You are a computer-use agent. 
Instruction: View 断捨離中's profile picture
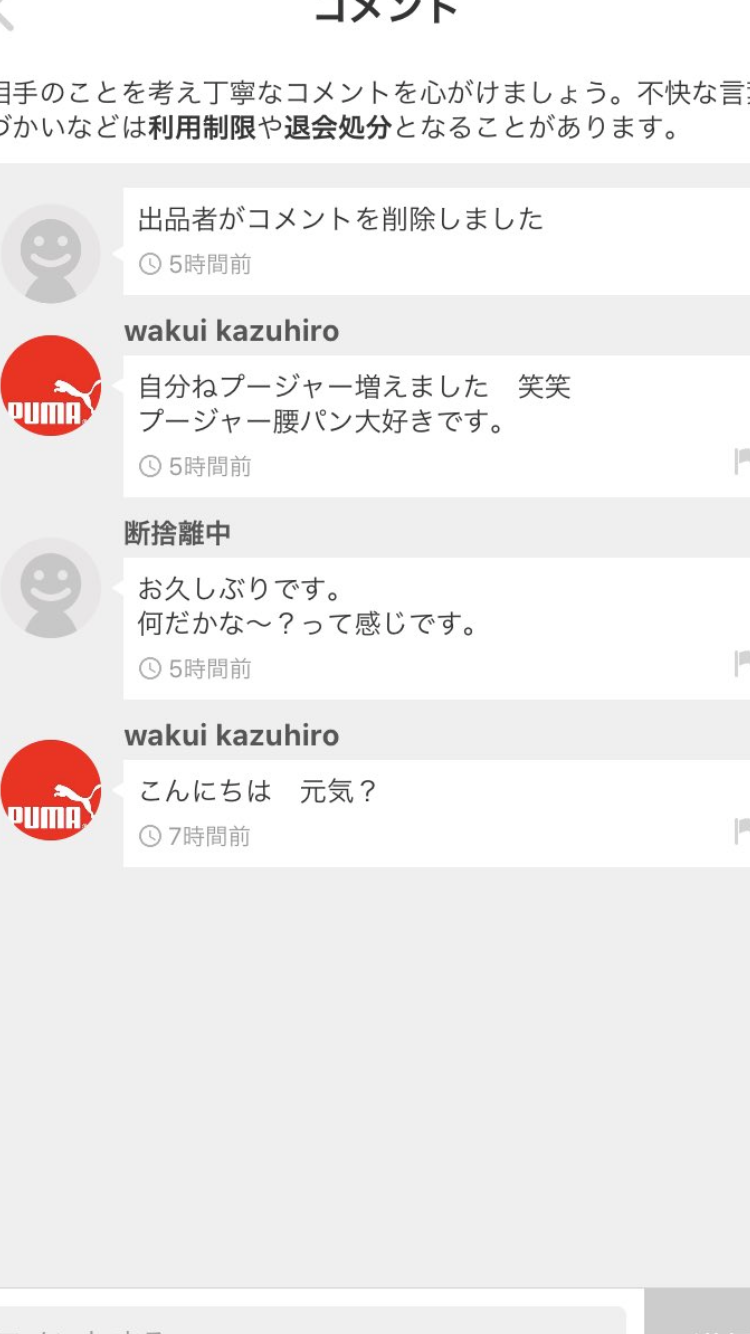click(50, 588)
